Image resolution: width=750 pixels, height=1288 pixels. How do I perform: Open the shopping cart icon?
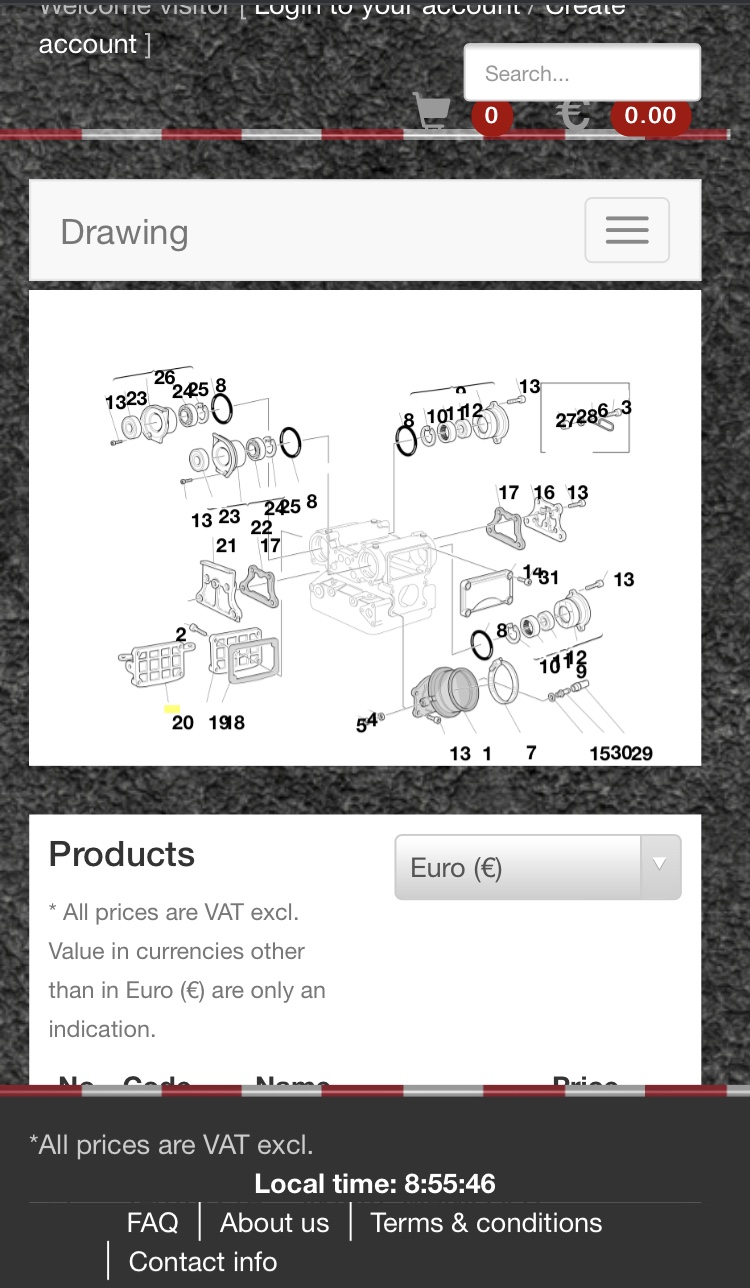pos(432,111)
